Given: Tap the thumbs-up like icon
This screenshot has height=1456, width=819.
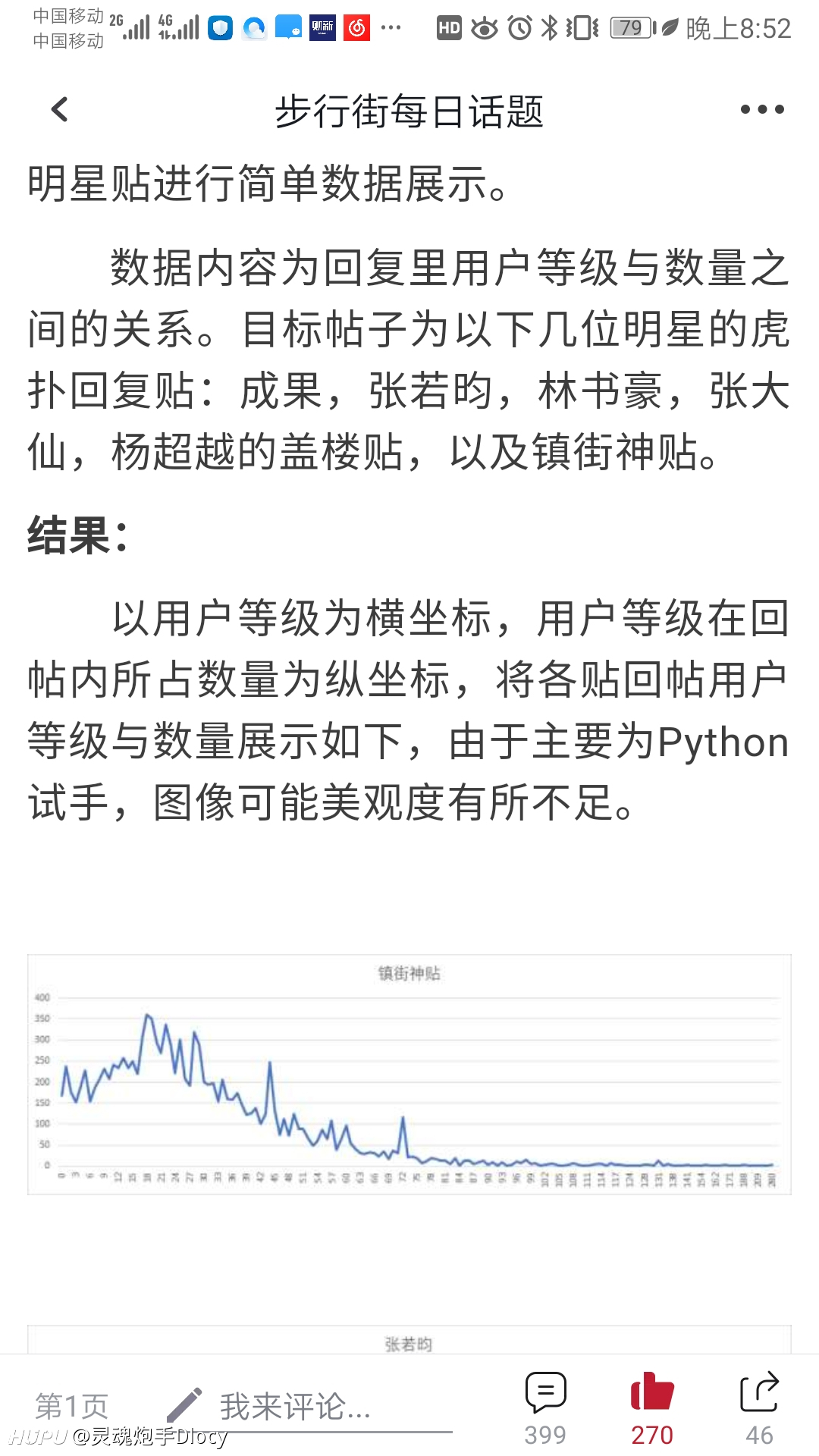Looking at the screenshot, I should pos(652,1392).
